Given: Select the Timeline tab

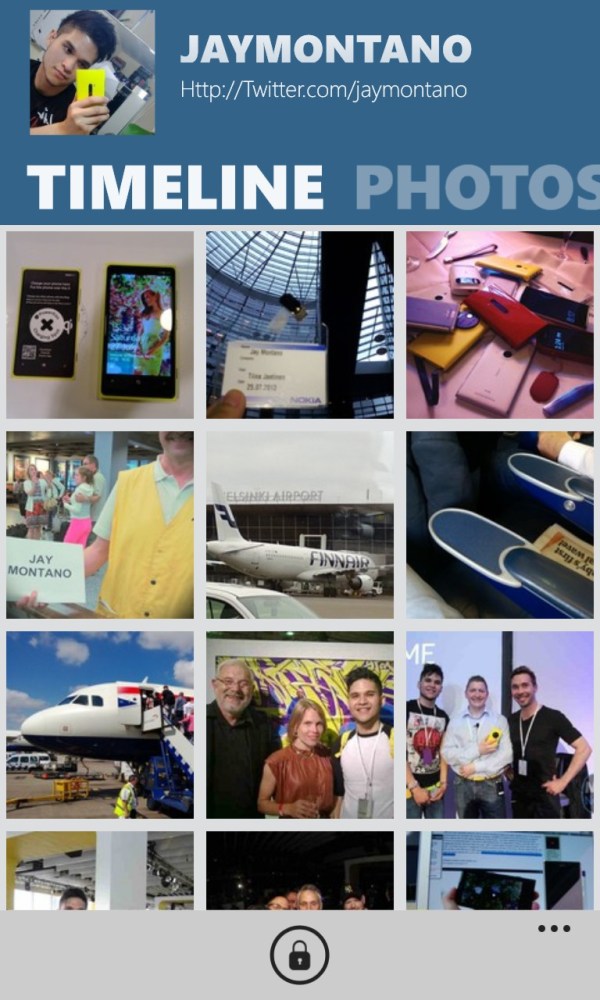Looking at the screenshot, I should 175,186.
